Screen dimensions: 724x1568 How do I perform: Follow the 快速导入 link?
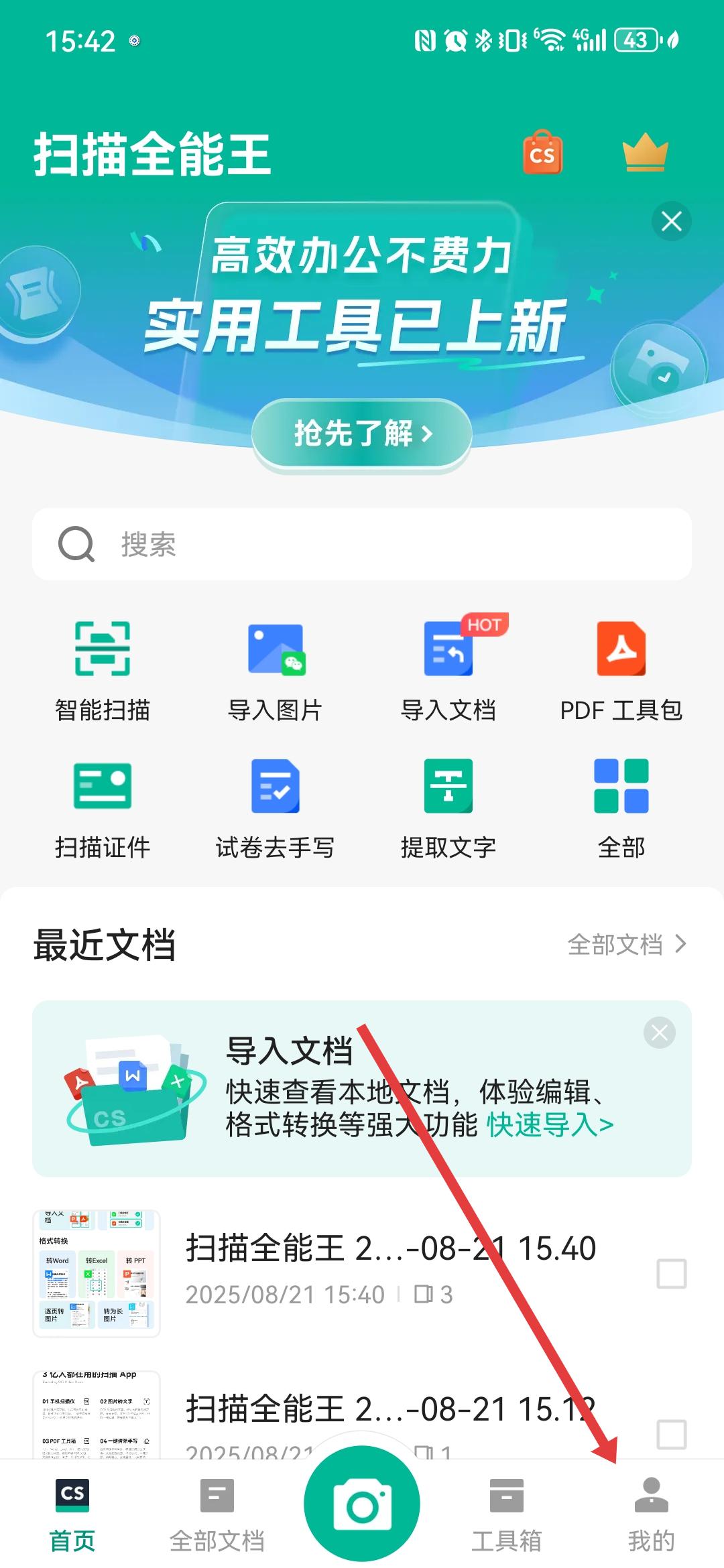[550, 1124]
